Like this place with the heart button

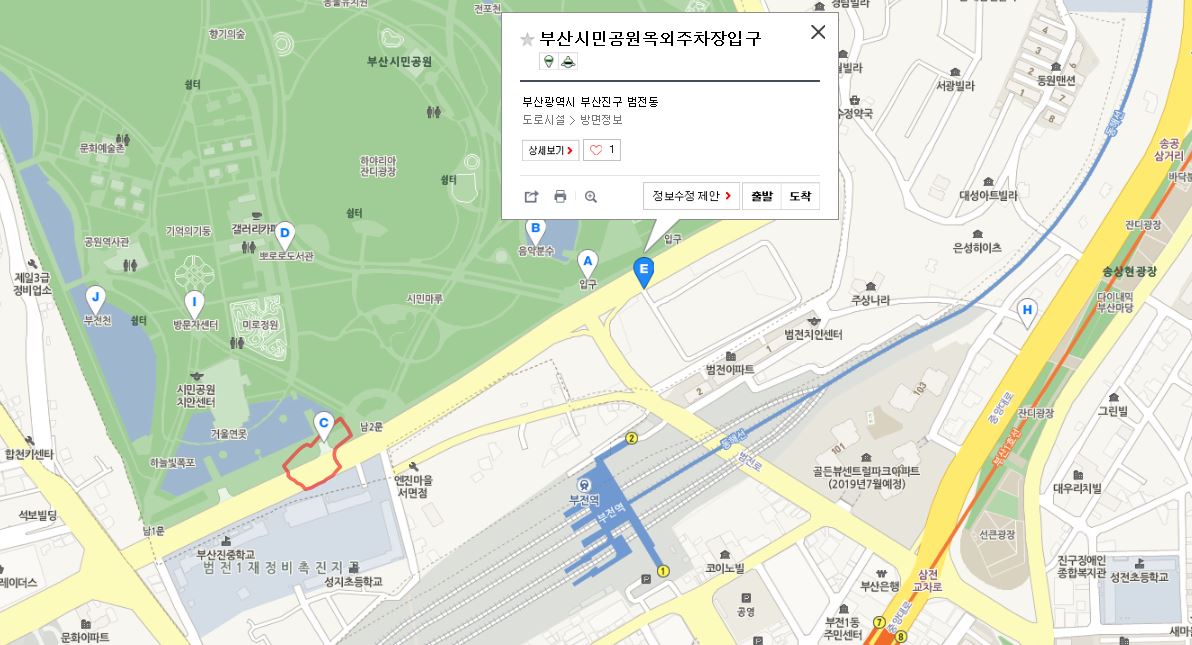[x=602, y=150]
